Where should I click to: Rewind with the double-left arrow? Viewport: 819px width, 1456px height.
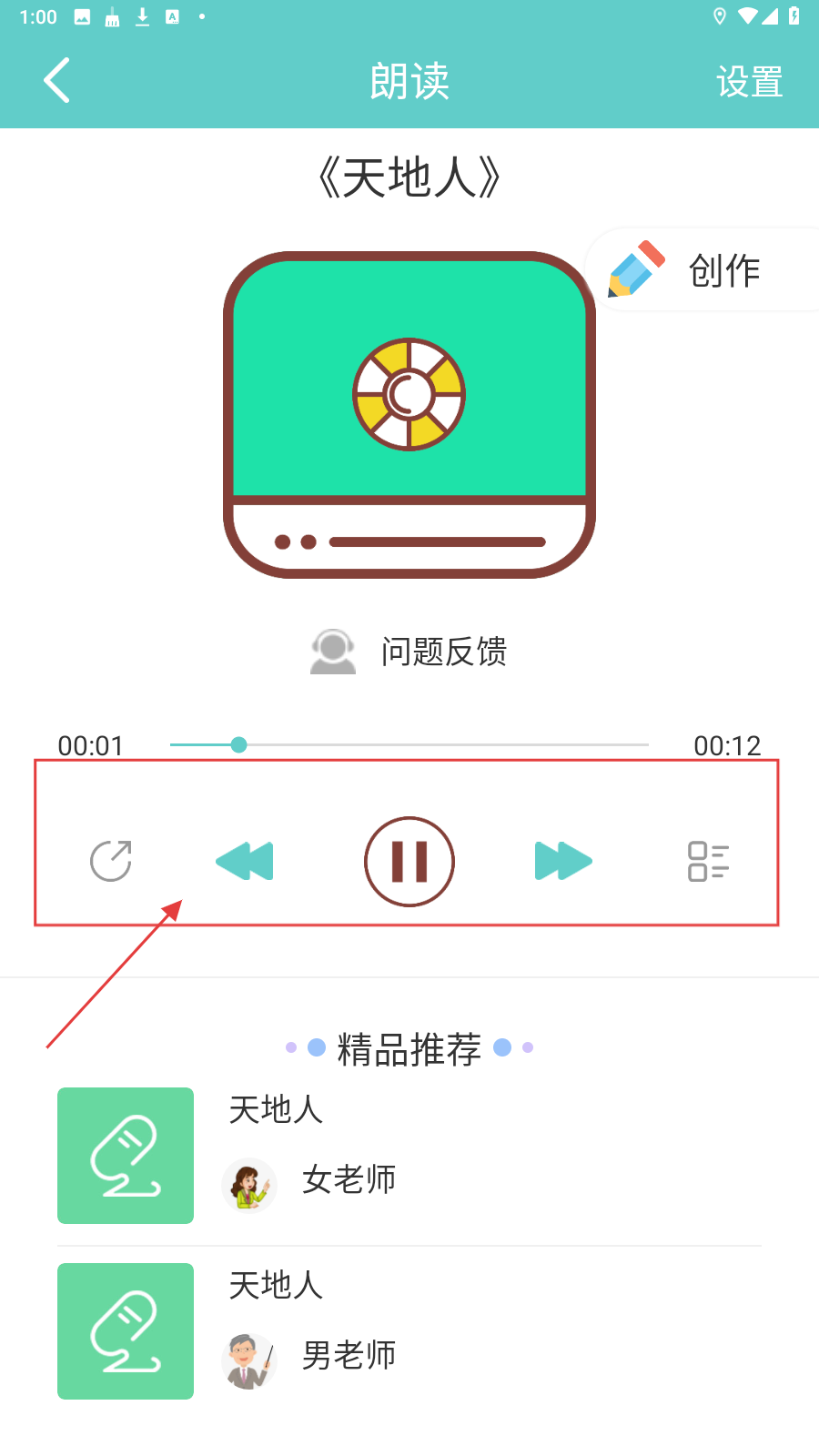pyautogui.click(x=245, y=861)
